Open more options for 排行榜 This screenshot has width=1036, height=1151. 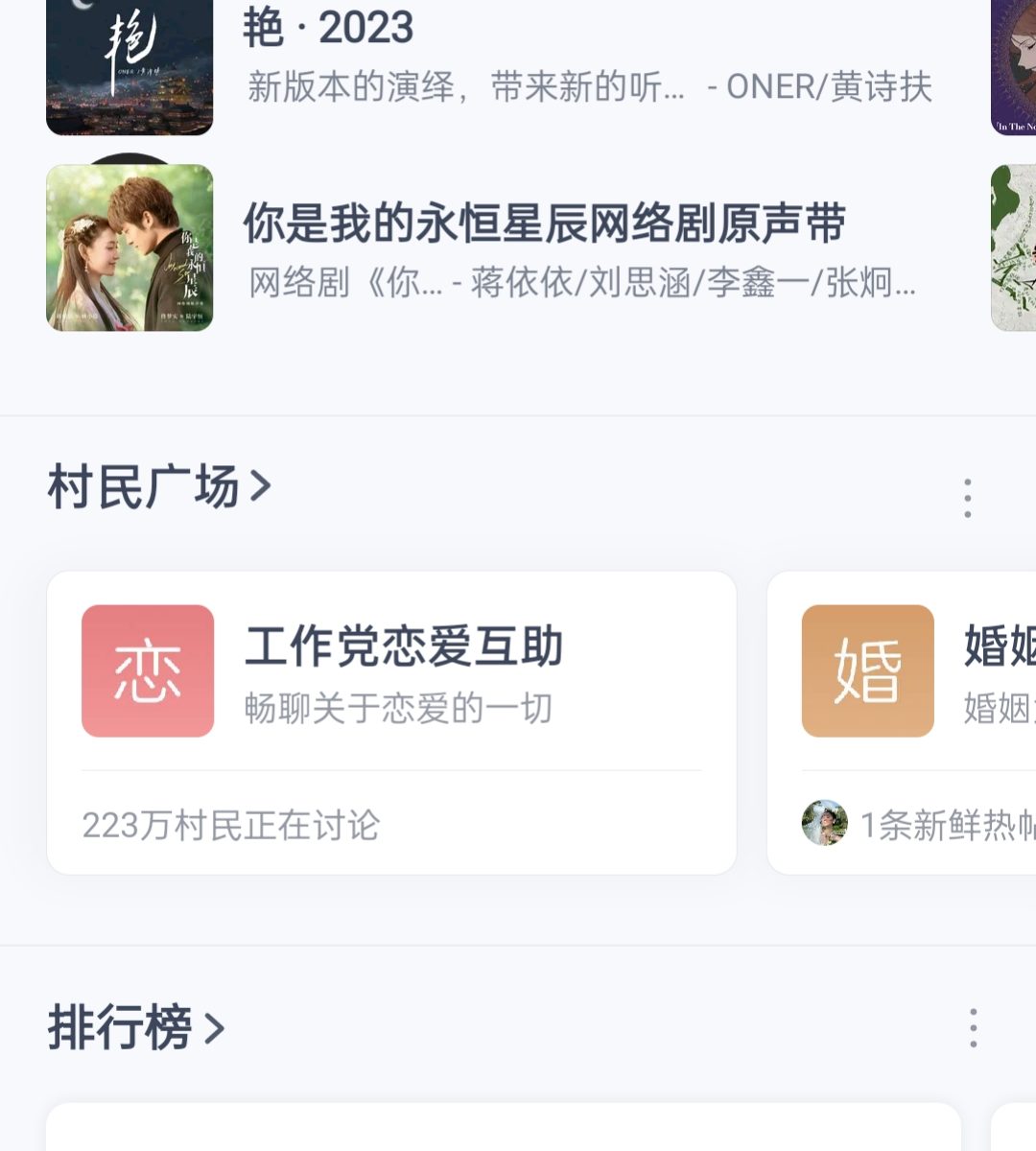pyautogui.click(x=973, y=1027)
